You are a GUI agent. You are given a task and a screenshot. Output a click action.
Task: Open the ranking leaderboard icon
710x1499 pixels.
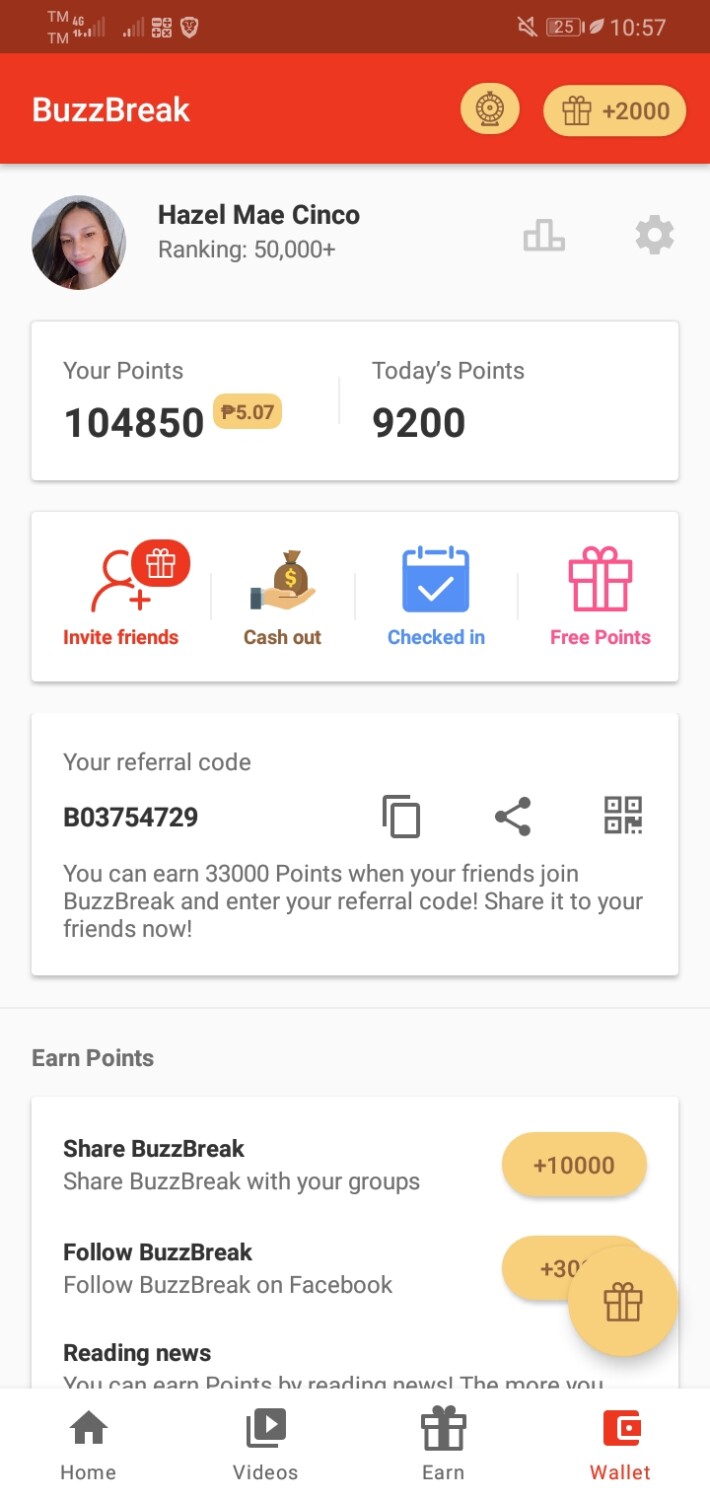(544, 236)
